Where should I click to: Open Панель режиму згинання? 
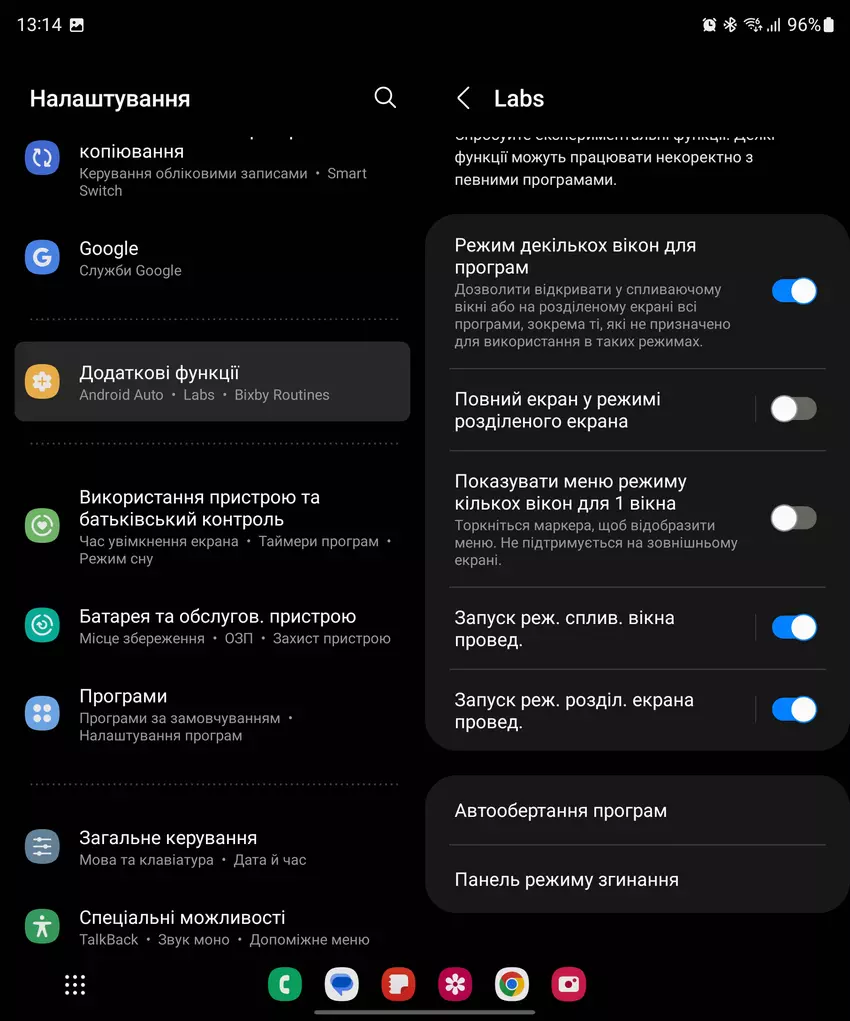tap(636, 880)
